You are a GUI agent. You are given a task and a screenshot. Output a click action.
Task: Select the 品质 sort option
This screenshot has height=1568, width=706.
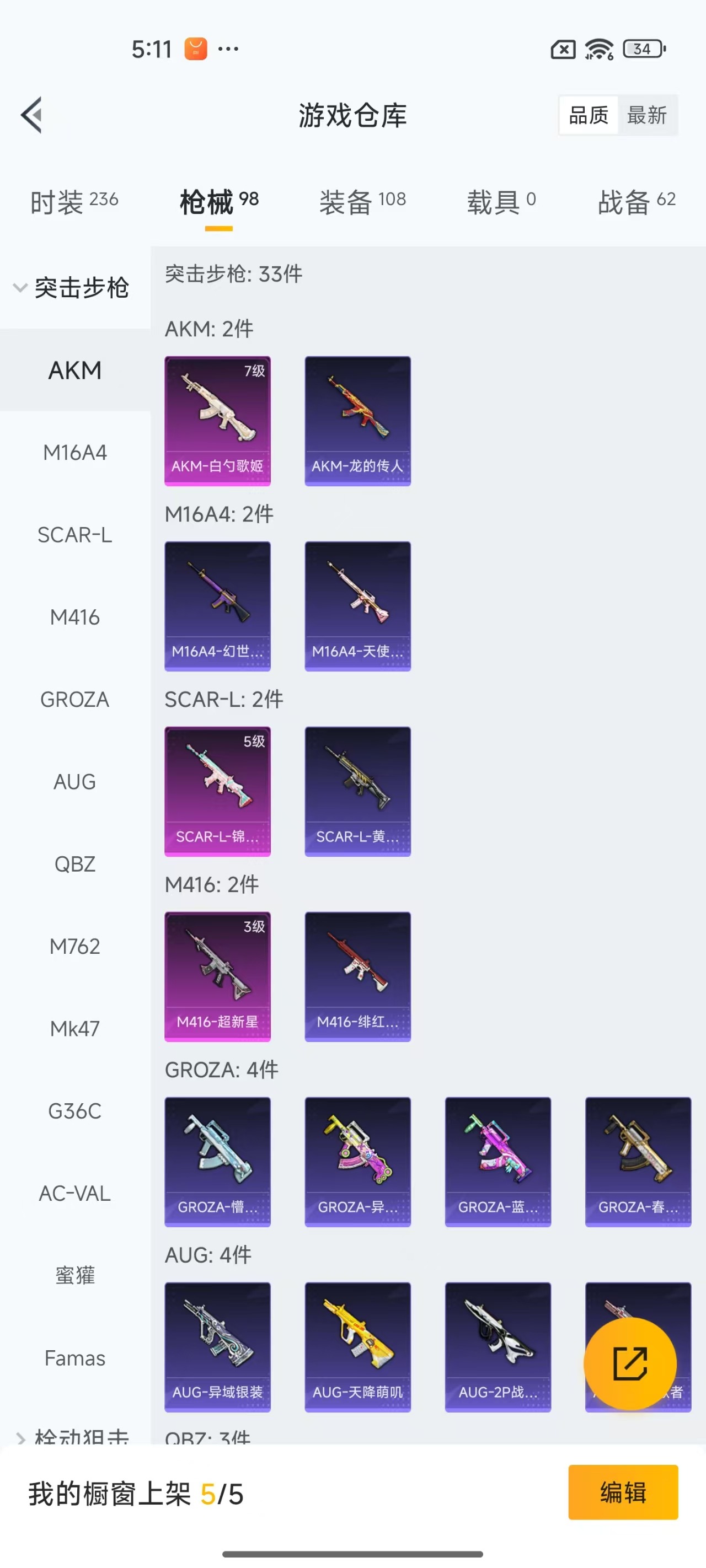click(589, 115)
